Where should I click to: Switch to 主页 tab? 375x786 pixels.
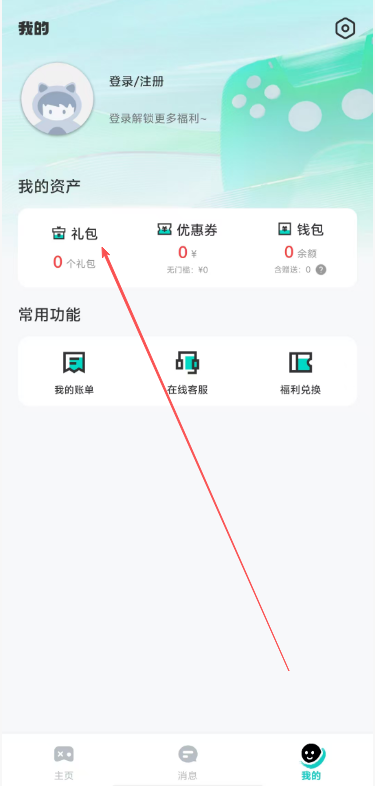pyautogui.click(x=64, y=762)
